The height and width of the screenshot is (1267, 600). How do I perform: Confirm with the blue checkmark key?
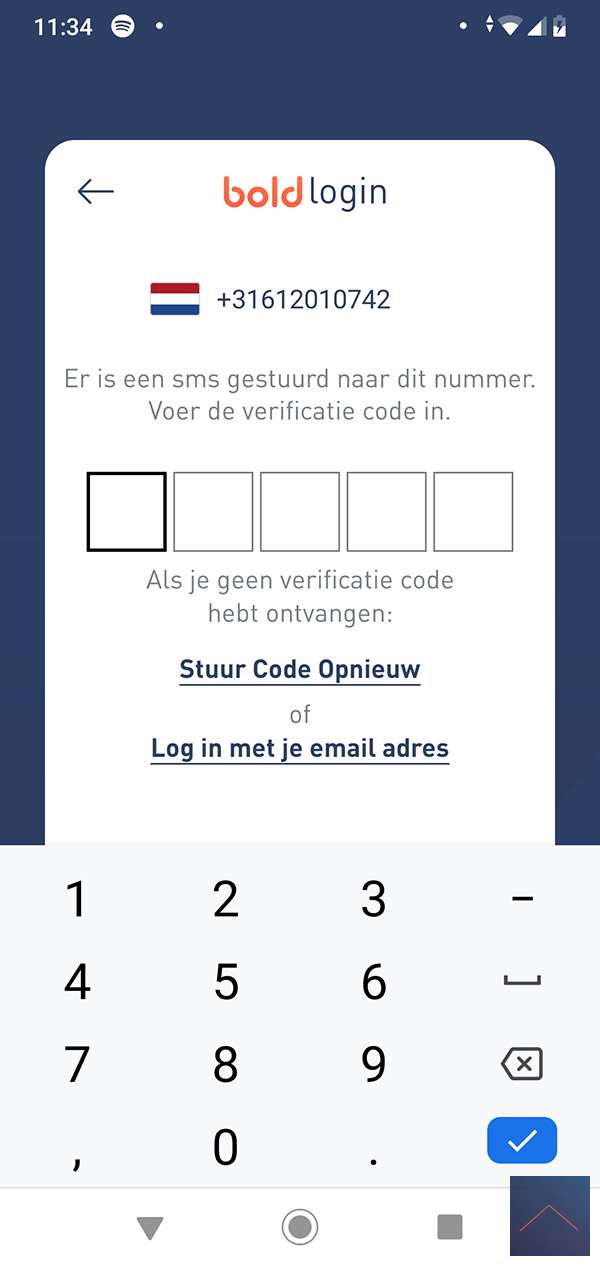click(521, 1140)
